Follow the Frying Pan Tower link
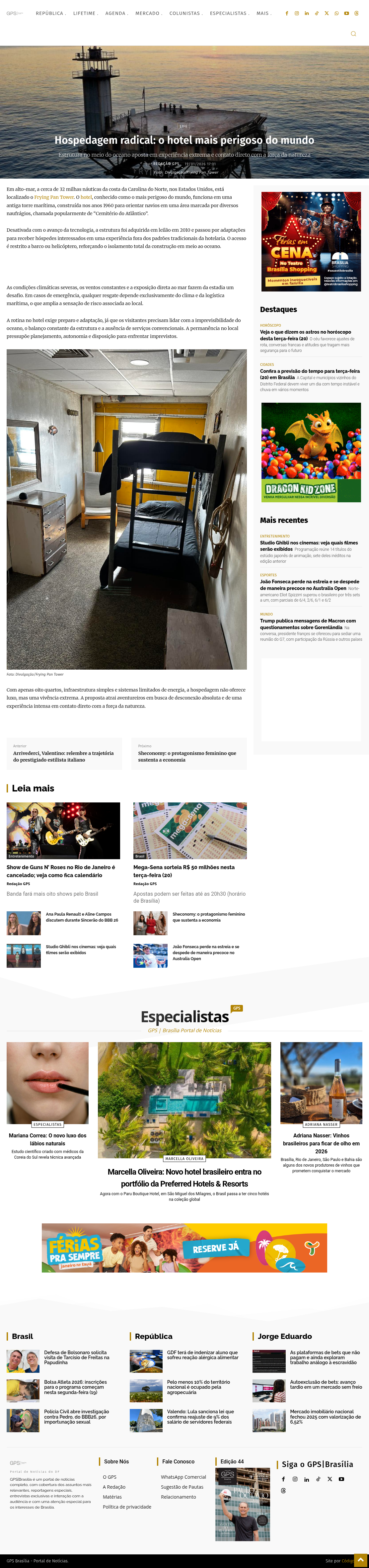Image resolution: width=369 pixels, height=1568 pixels. (x=54, y=197)
